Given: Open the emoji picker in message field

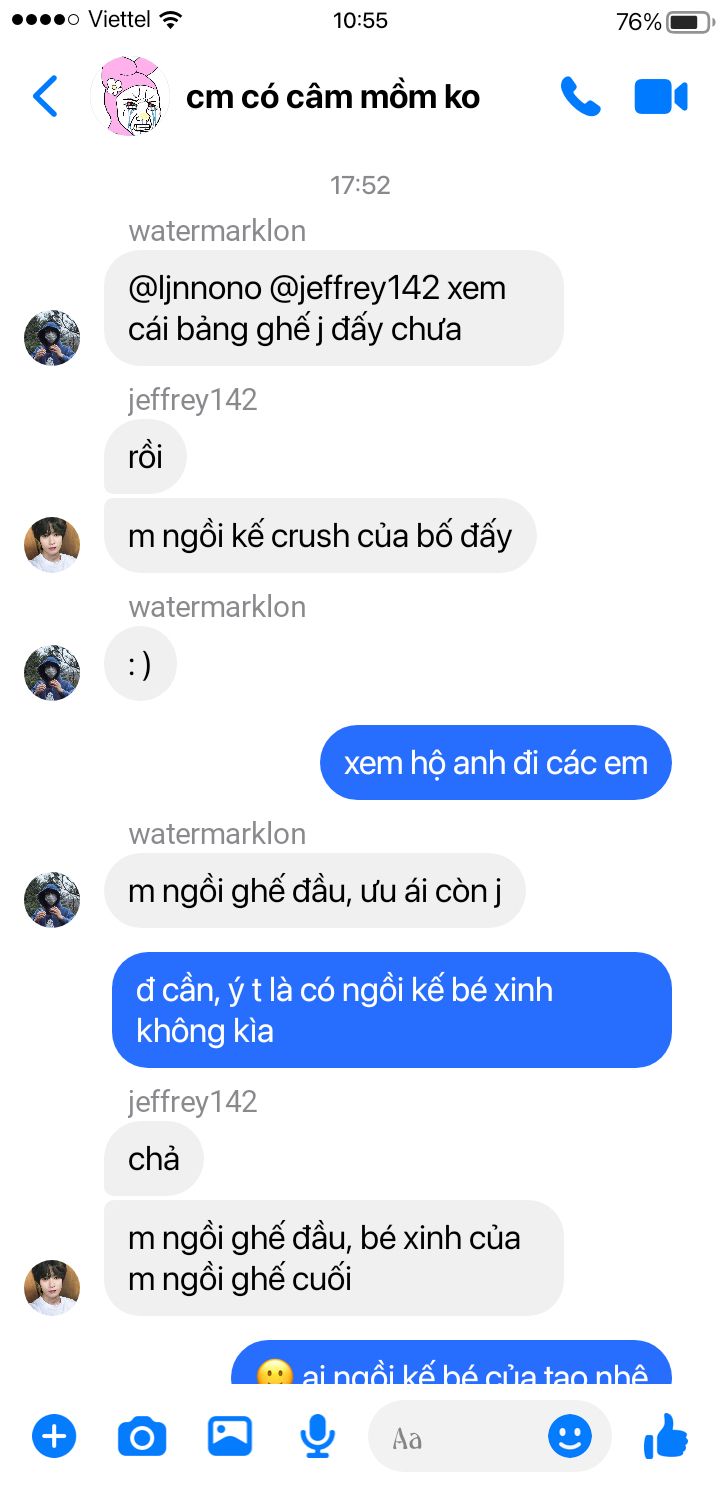Looking at the screenshot, I should pyautogui.click(x=570, y=1437).
